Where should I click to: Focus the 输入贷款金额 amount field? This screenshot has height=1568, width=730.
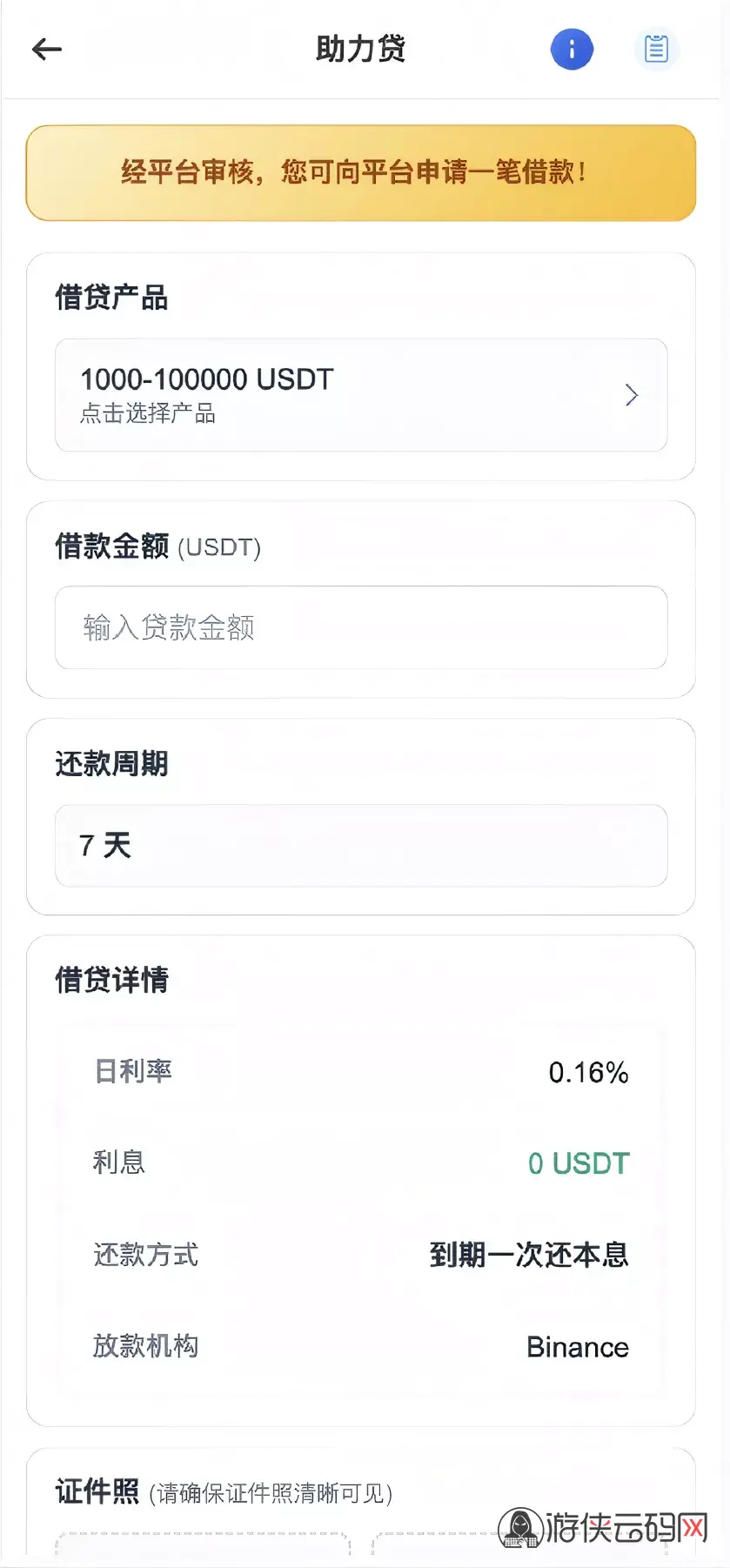point(360,627)
